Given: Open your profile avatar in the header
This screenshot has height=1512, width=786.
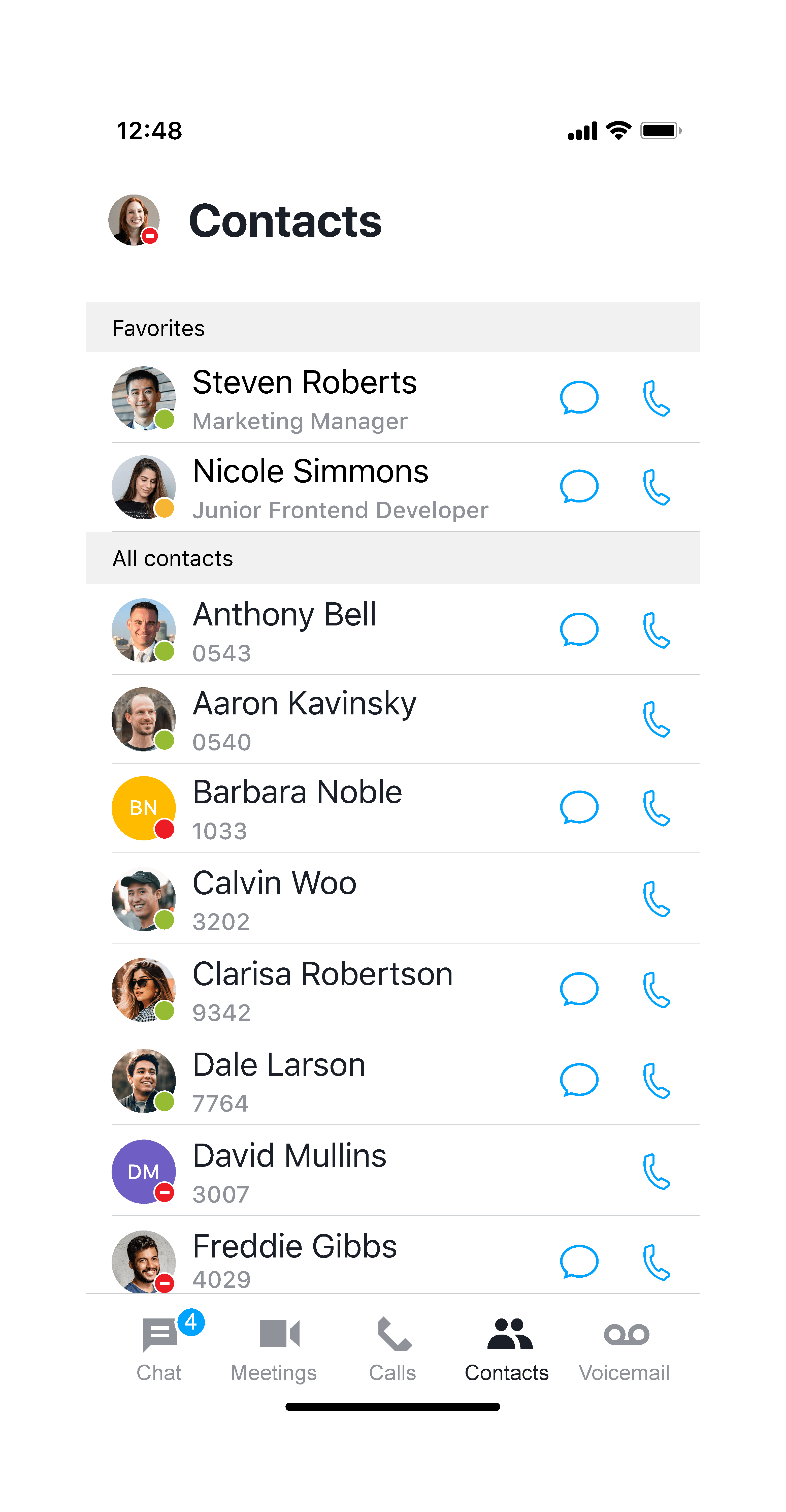Looking at the screenshot, I should (x=134, y=220).
